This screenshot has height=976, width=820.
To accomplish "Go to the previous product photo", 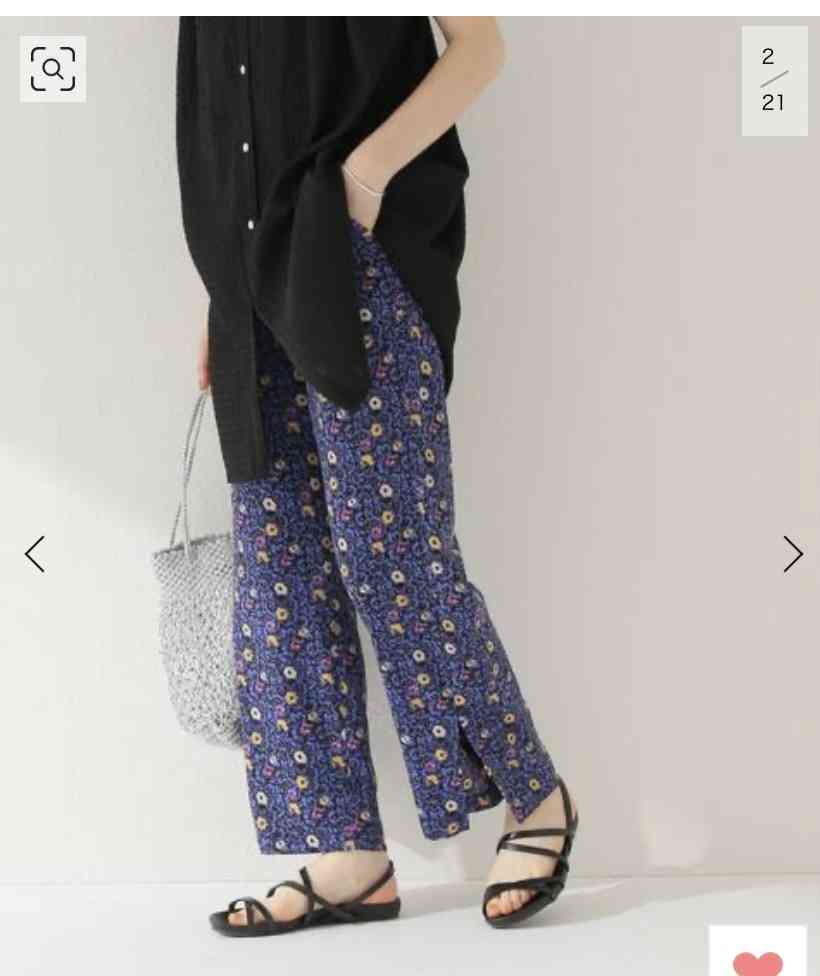I will click(x=35, y=554).
